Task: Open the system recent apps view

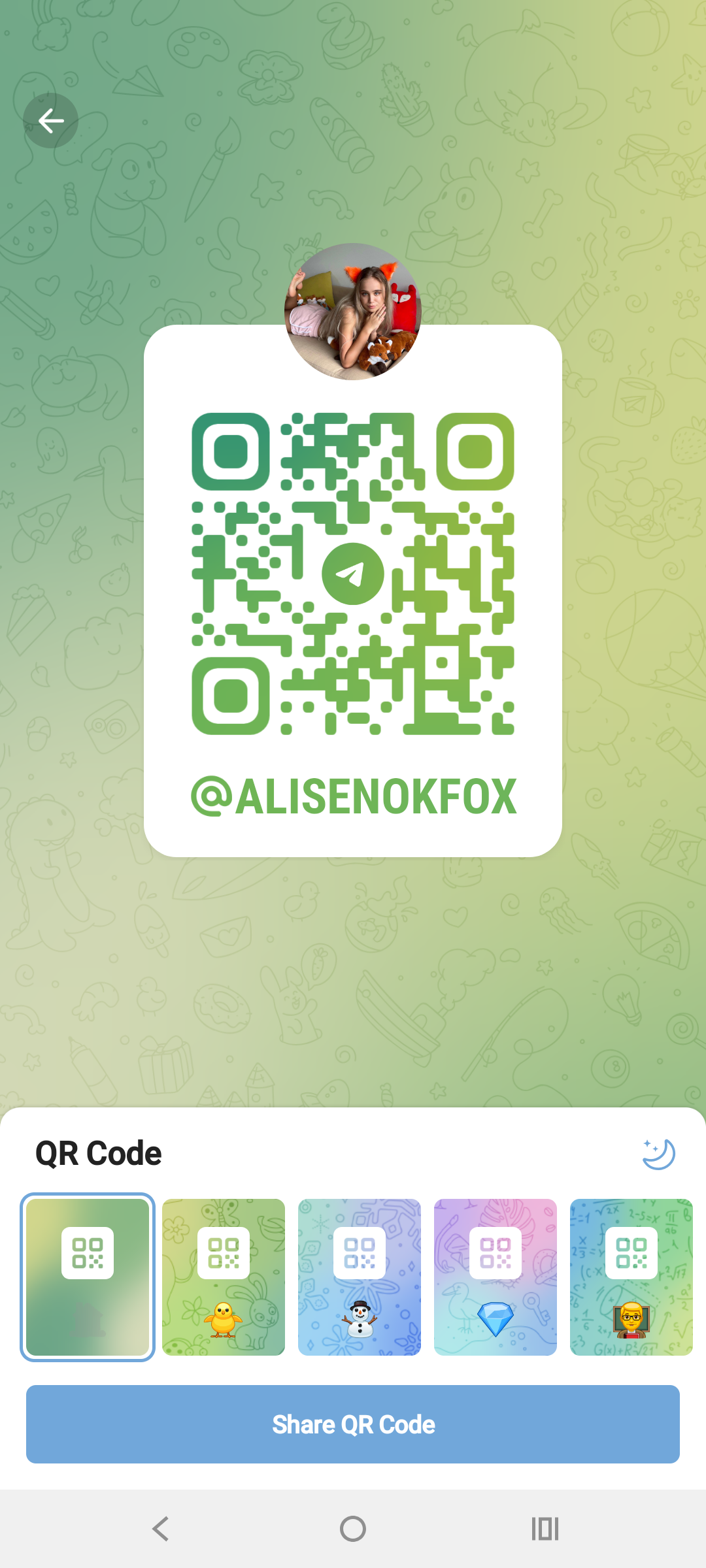Action: [545, 1529]
